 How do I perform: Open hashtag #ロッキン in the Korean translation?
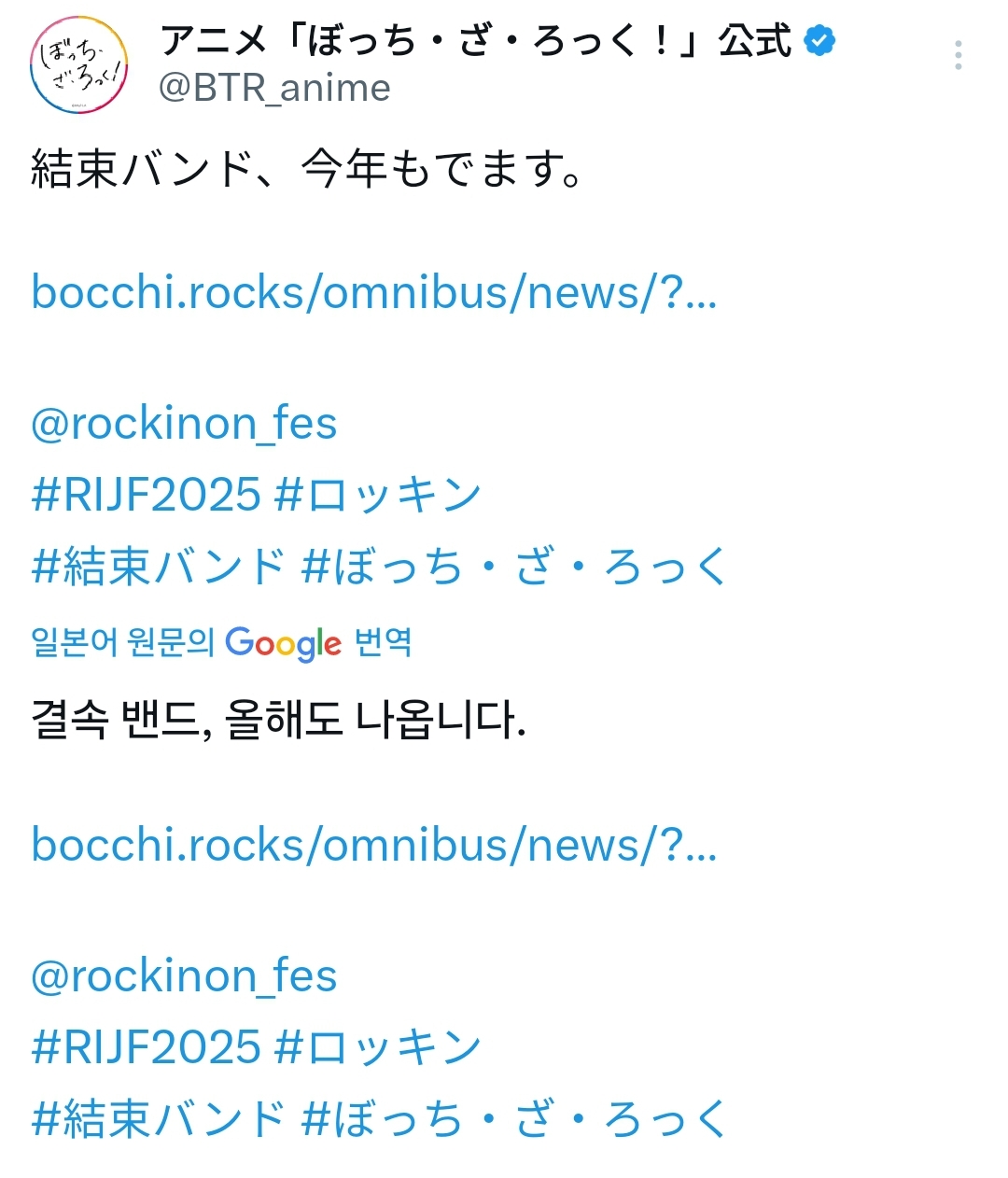pyautogui.click(x=379, y=1047)
